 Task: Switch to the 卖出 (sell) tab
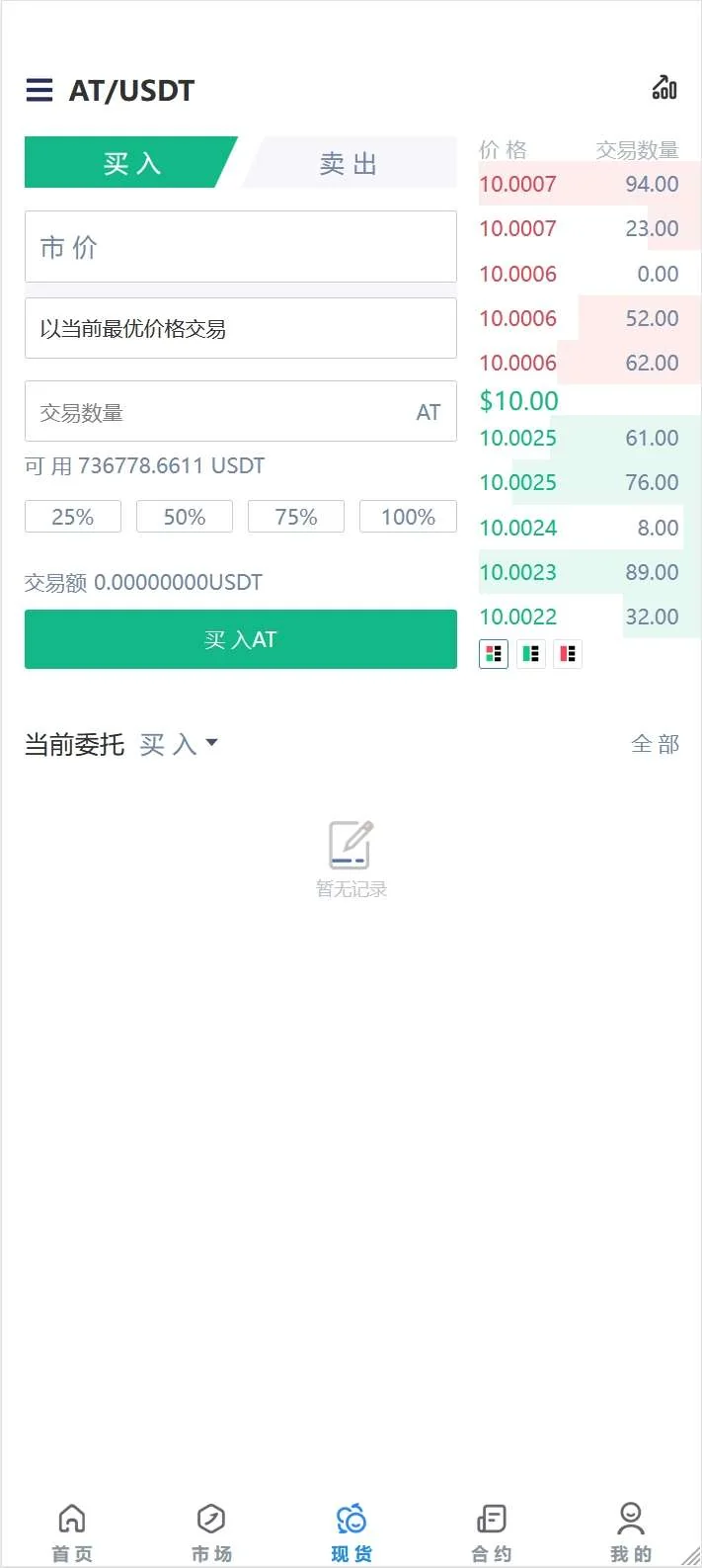351,163
